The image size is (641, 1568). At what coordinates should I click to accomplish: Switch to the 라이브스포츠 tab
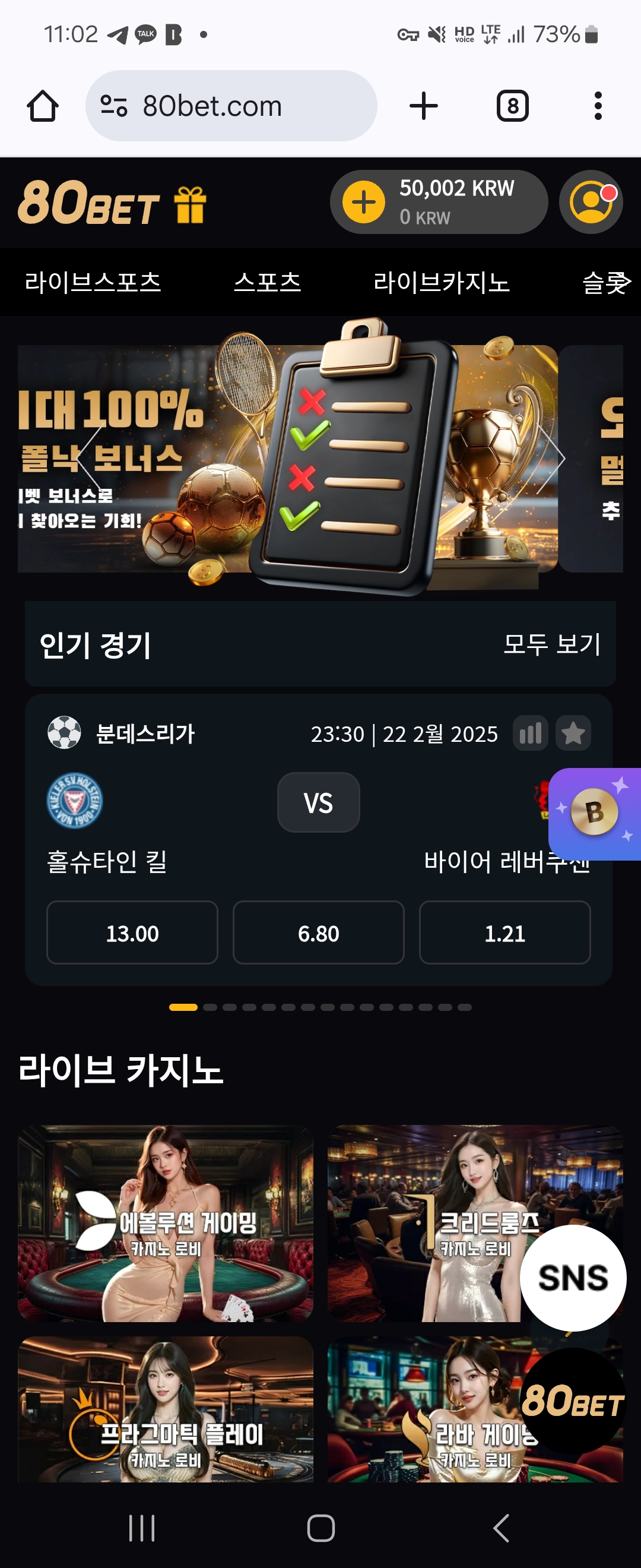tap(93, 282)
